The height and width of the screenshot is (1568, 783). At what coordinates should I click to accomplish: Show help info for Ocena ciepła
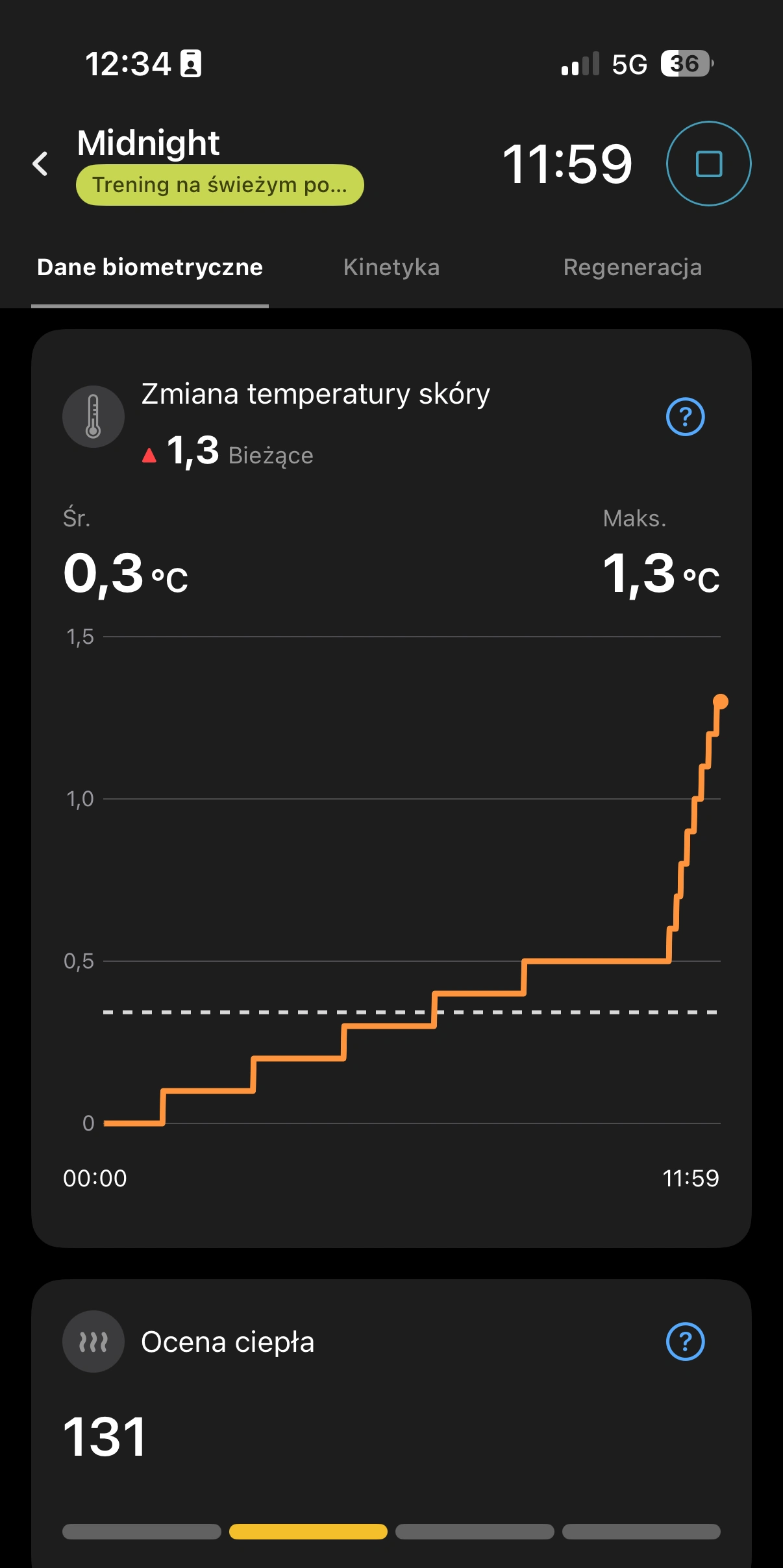coord(685,1341)
